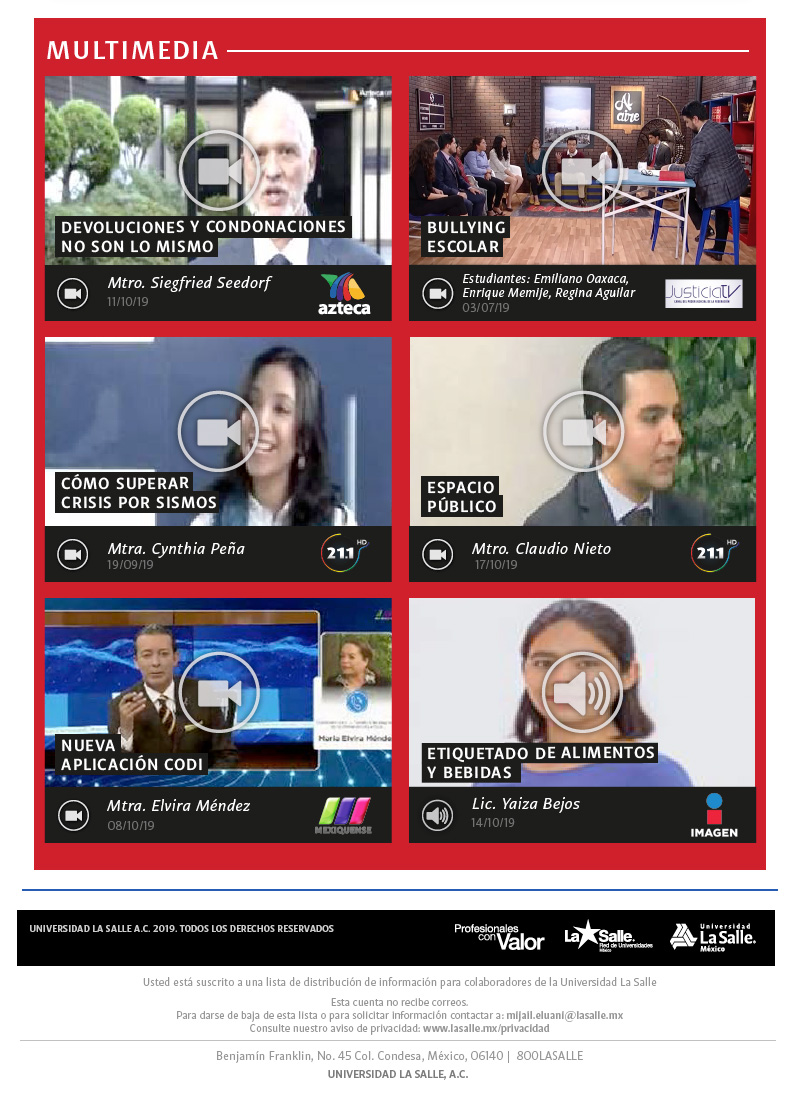This screenshot has height=1097, width=800.
Task: Listen to Etiquetado de Alimentos y Bebidas audio
Action: point(583,692)
